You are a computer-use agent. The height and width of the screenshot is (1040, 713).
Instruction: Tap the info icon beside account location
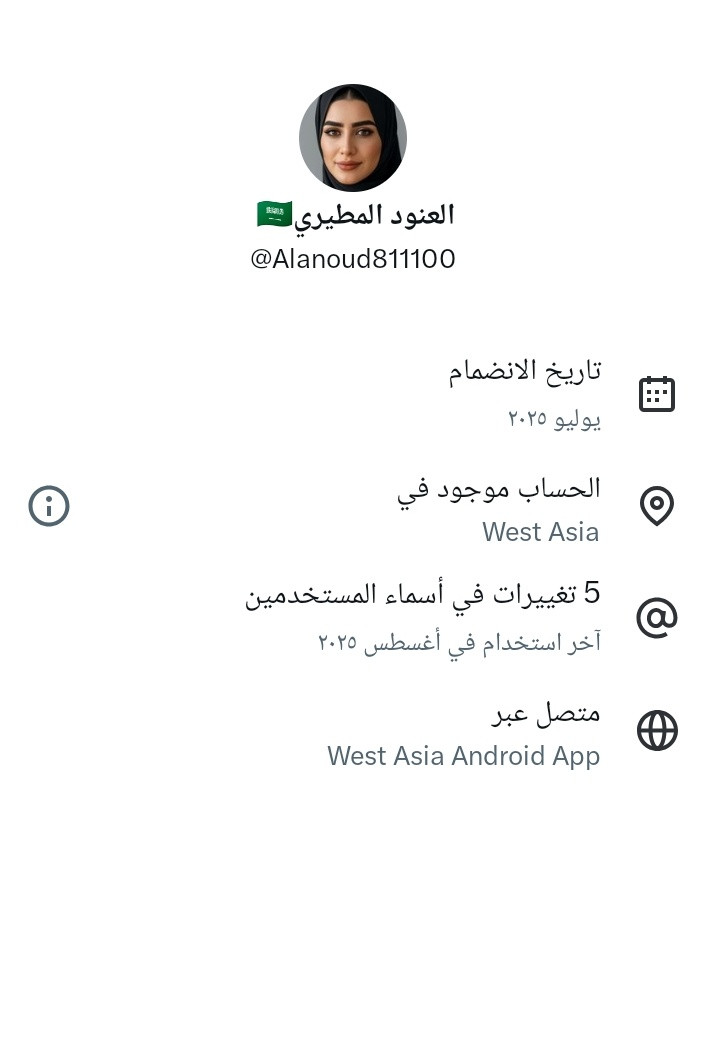coord(49,506)
